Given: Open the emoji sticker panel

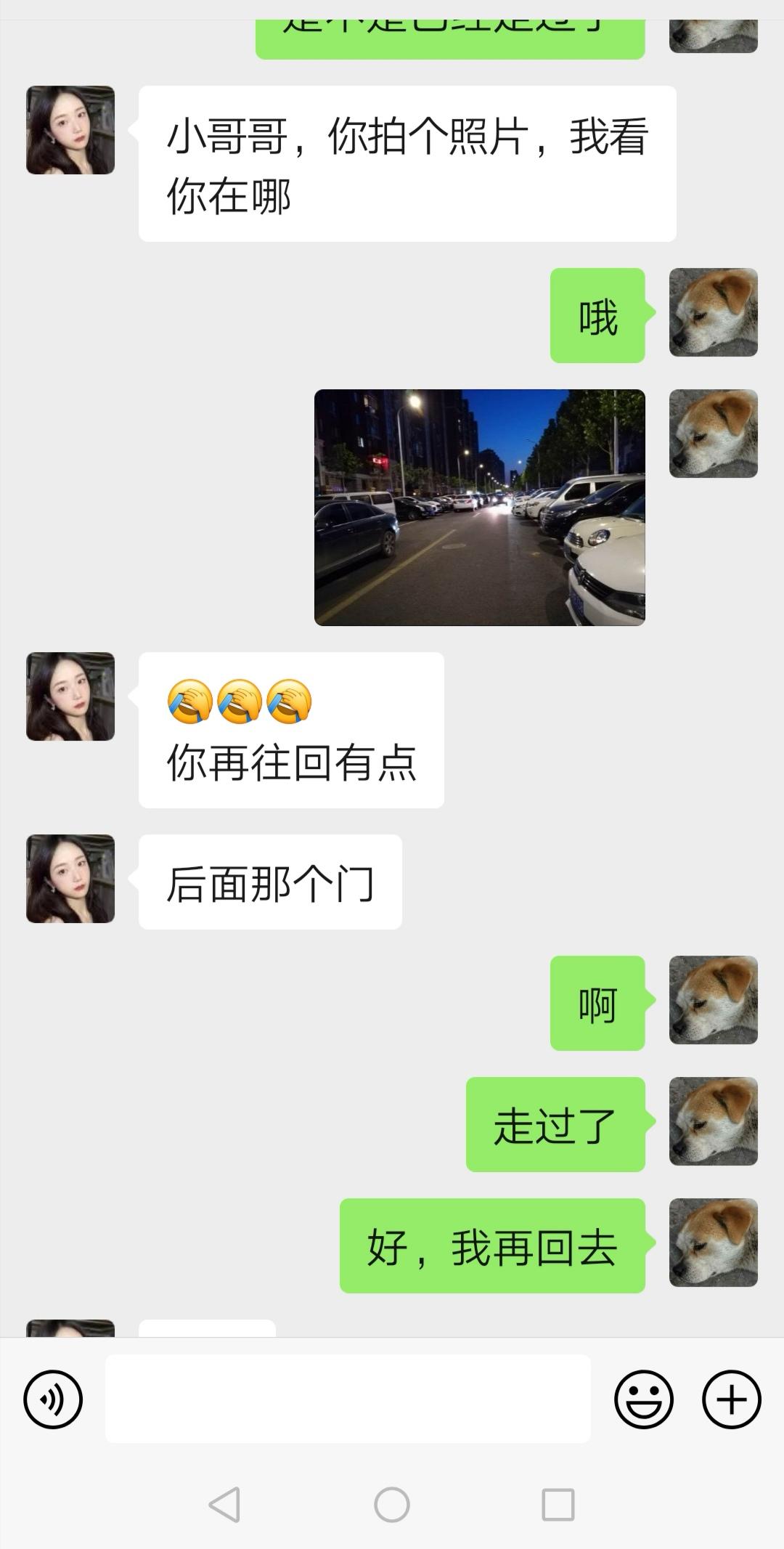Looking at the screenshot, I should click(x=643, y=1399).
